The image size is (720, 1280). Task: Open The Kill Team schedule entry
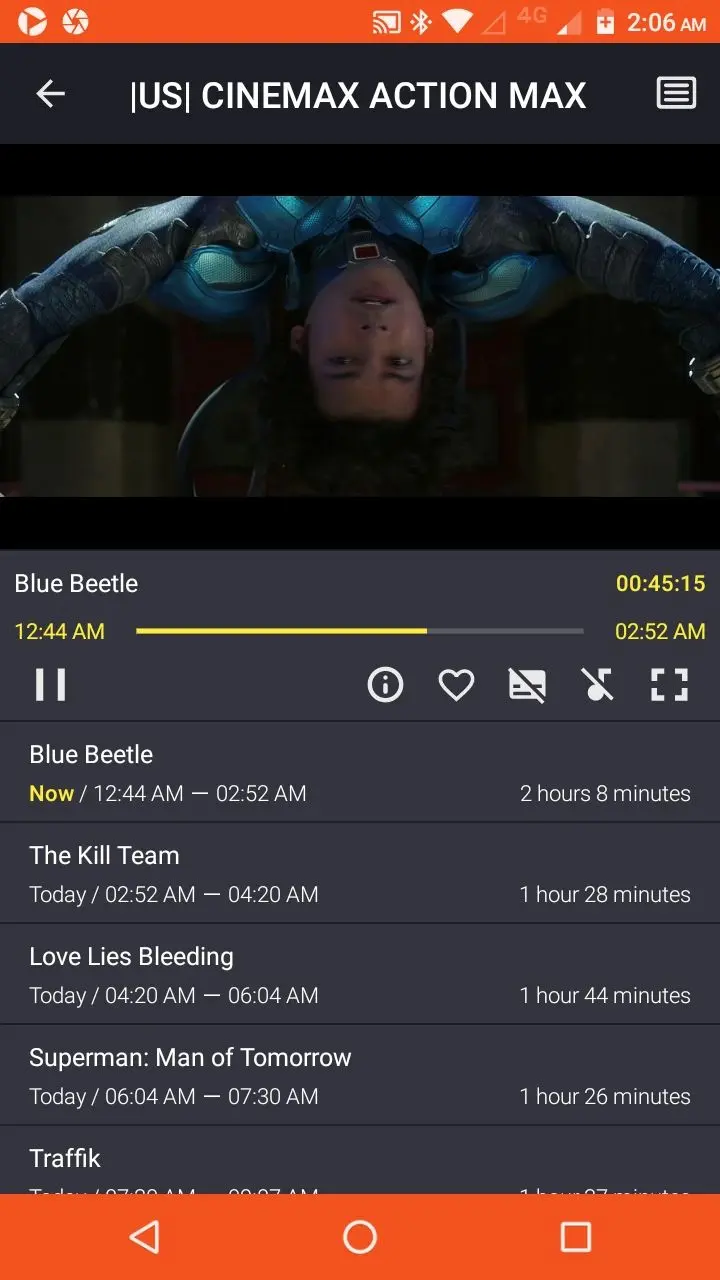pyautogui.click(x=360, y=874)
